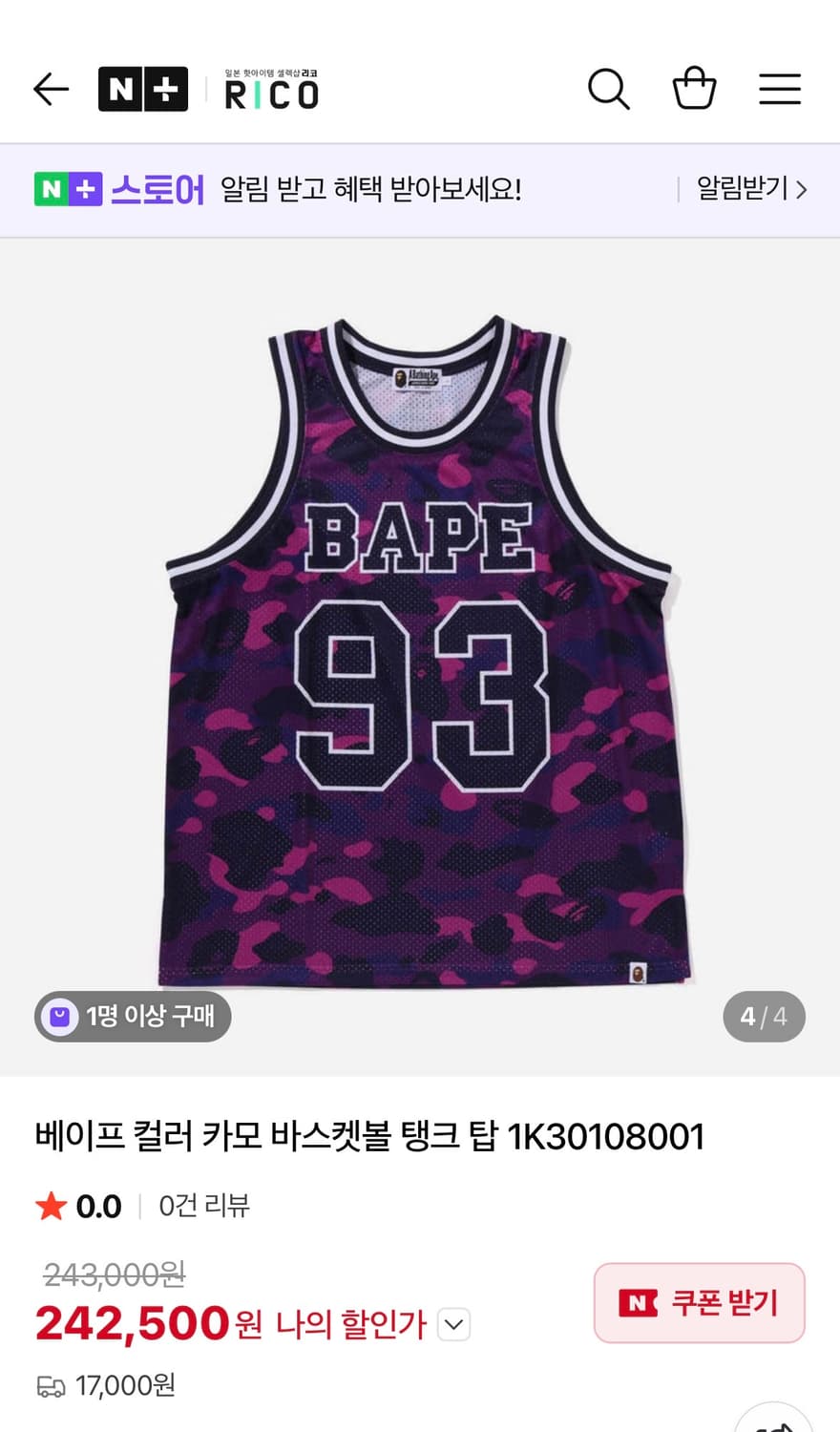Expand the 나의 할인가 price details
Viewport: 840px width, 1432px height.
(453, 1325)
